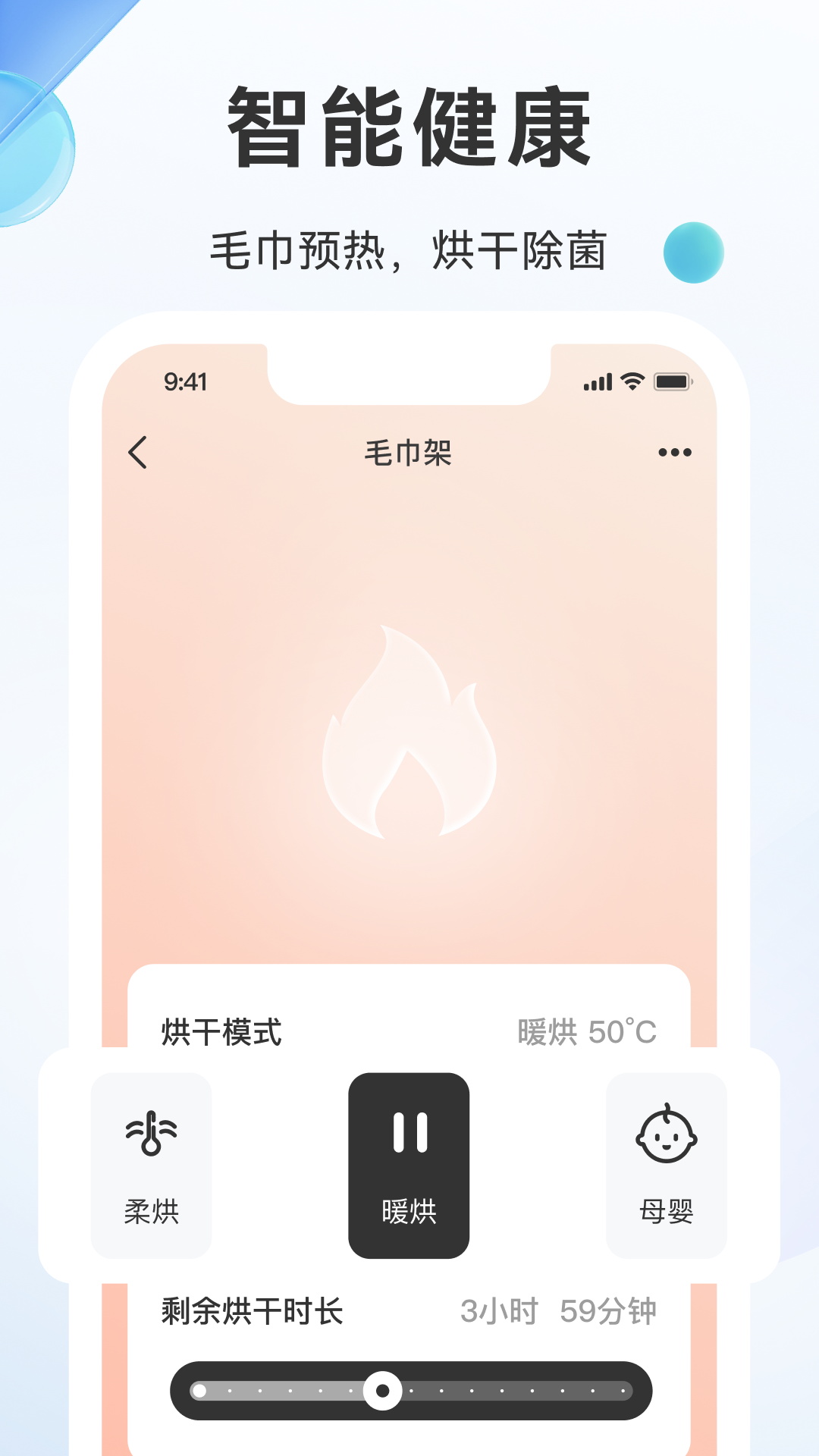
Task: Expand the 剩余烘干时长 duration setting
Action: click(250, 1310)
